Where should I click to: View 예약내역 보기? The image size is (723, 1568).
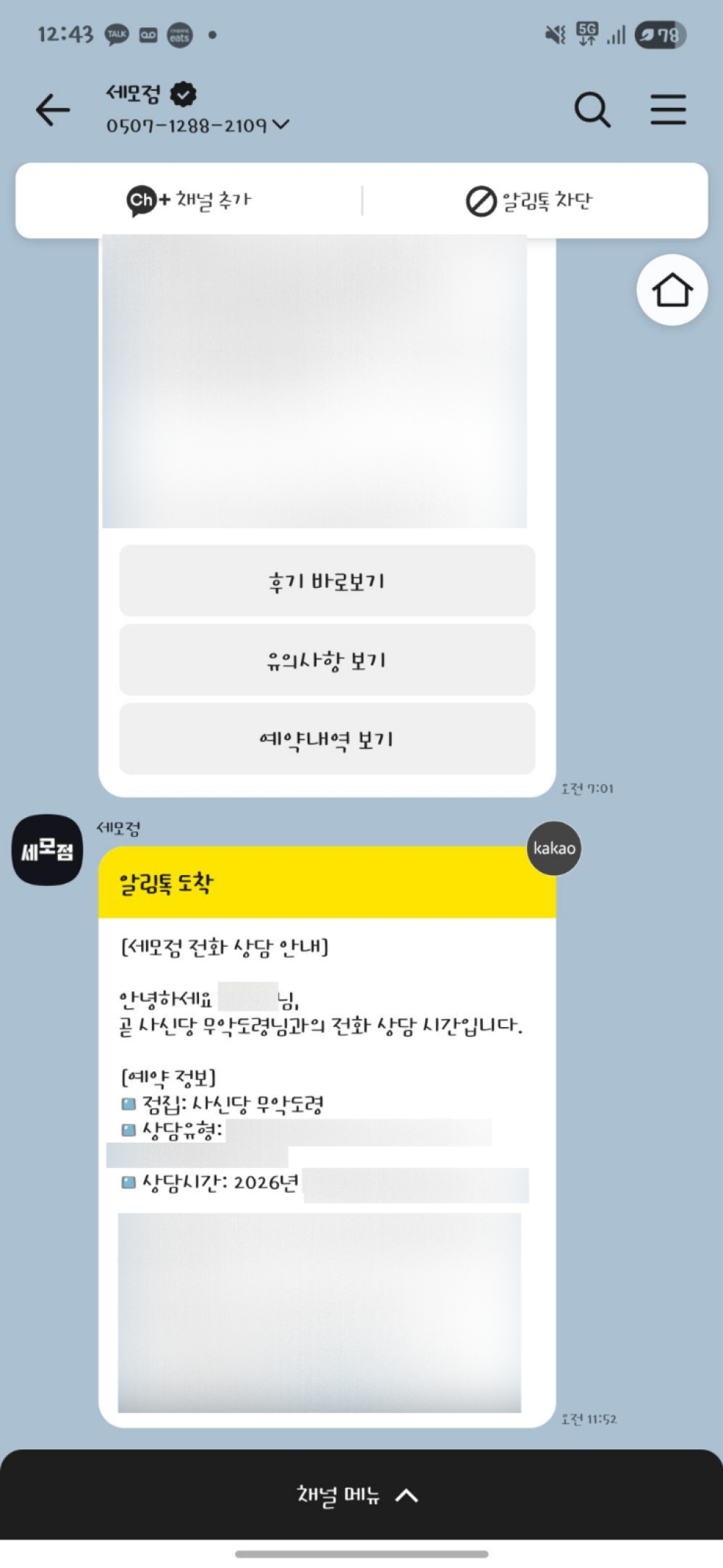click(327, 738)
